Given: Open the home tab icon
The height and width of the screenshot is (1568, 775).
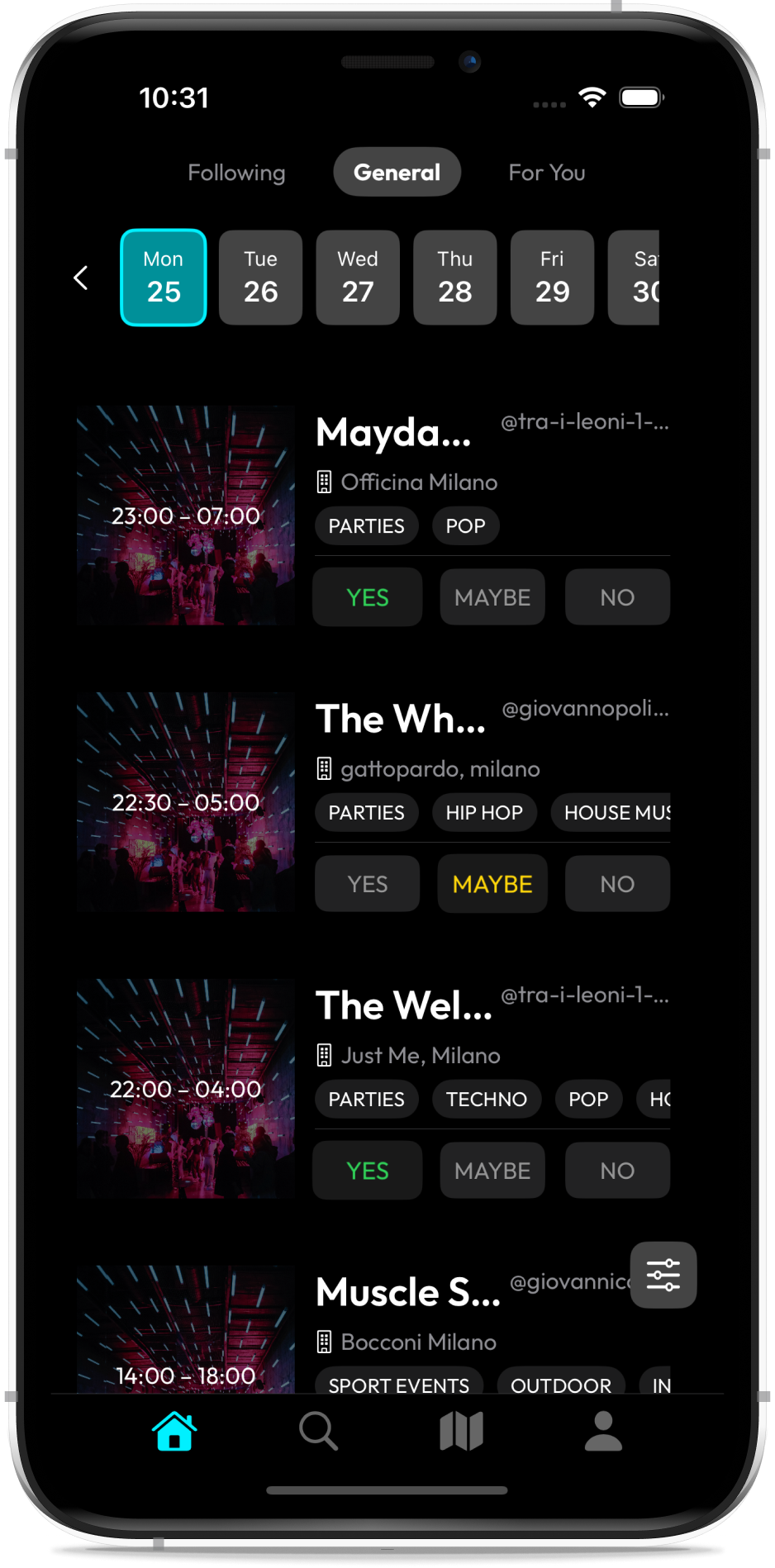Looking at the screenshot, I should pyautogui.click(x=173, y=1432).
